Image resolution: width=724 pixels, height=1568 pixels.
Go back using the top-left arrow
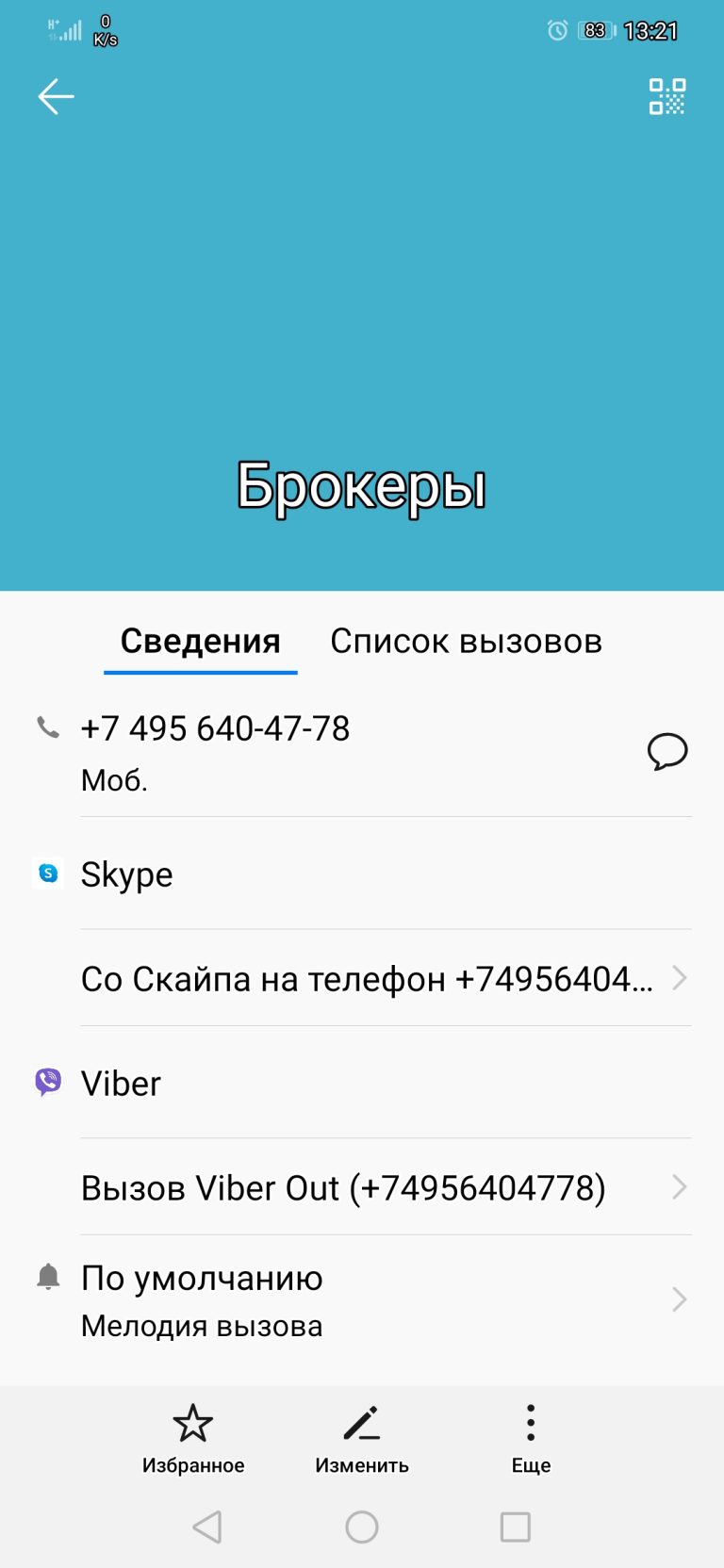56,96
